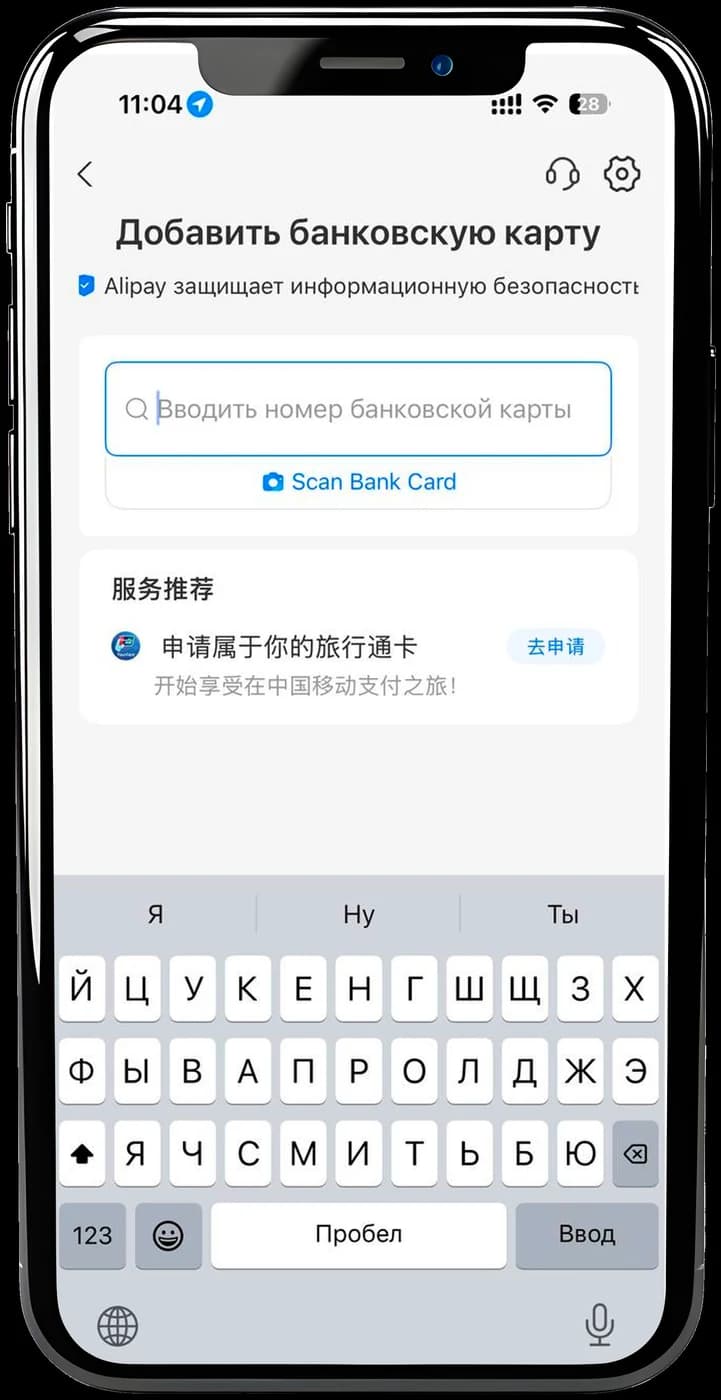Open the settings gear icon
721x1400 pixels.
[x=622, y=174]
